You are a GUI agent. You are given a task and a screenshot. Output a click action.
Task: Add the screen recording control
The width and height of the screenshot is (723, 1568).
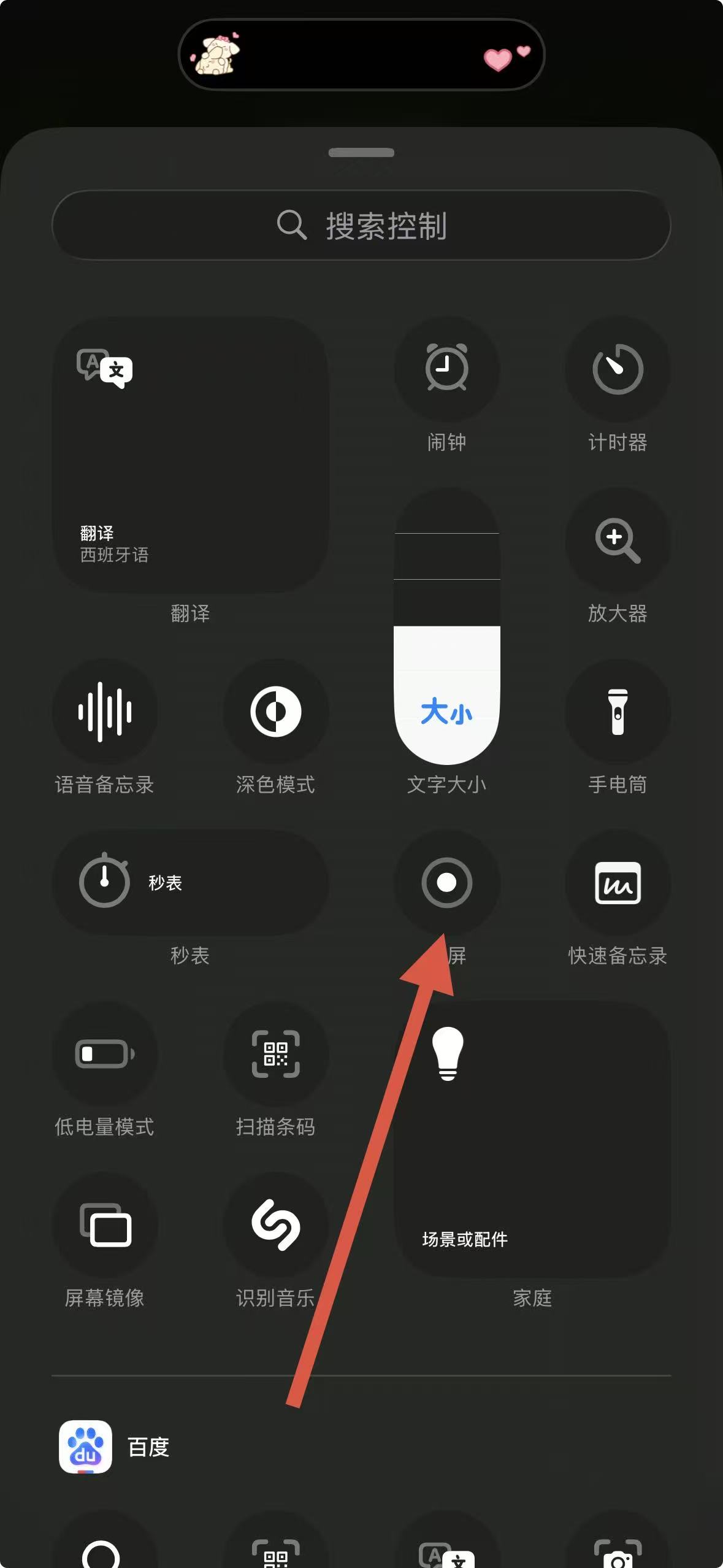[446, 883]
